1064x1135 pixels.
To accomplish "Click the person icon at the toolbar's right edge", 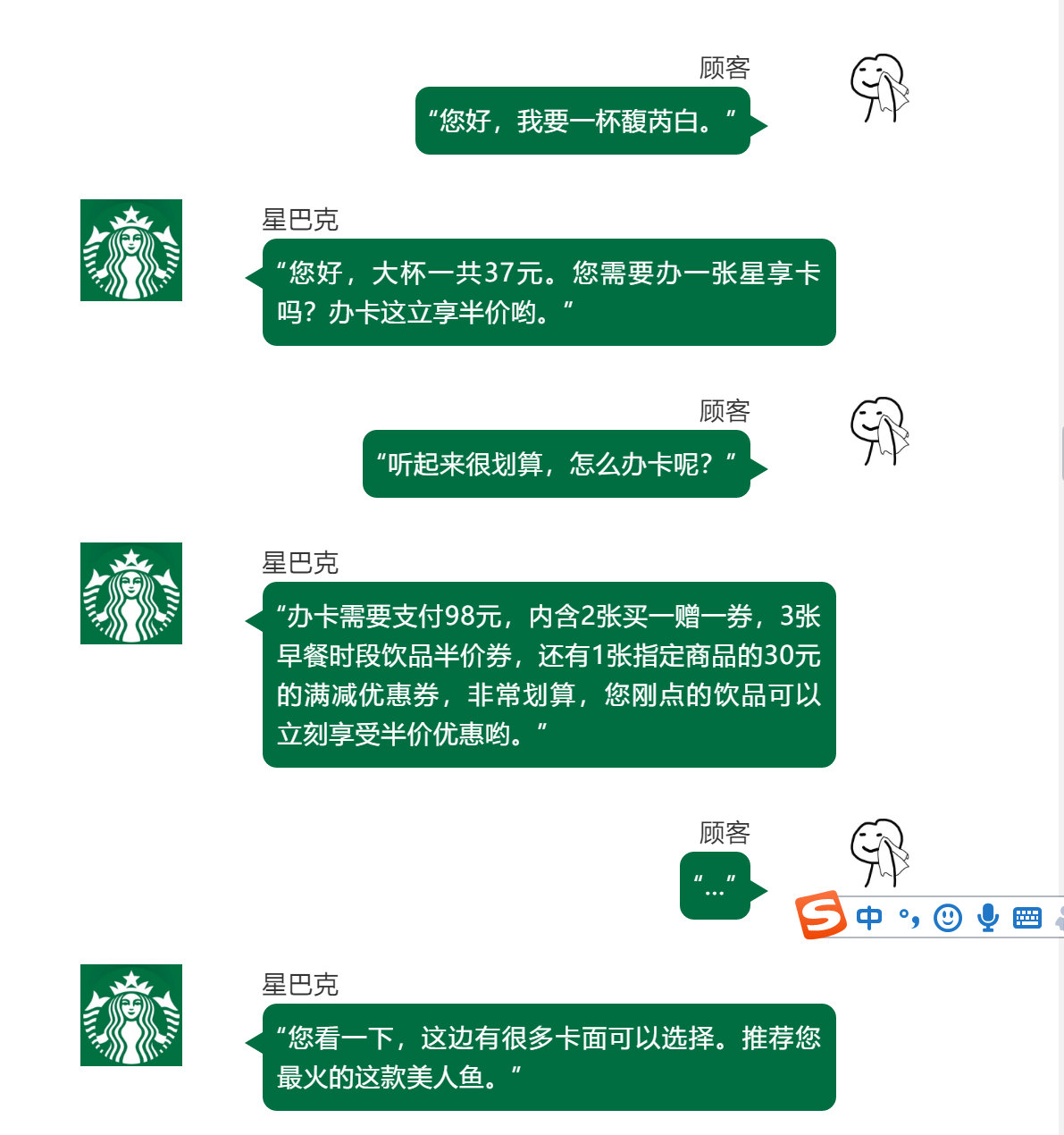I will pos(1059,917).
